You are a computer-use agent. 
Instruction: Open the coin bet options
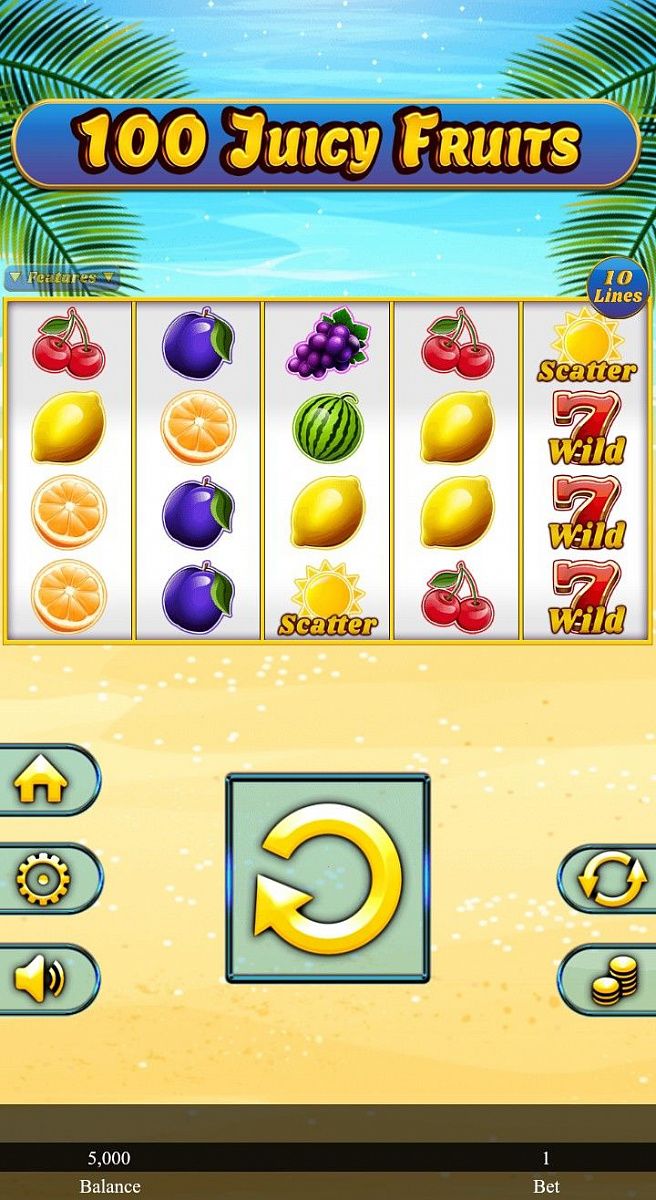[612, 980]
